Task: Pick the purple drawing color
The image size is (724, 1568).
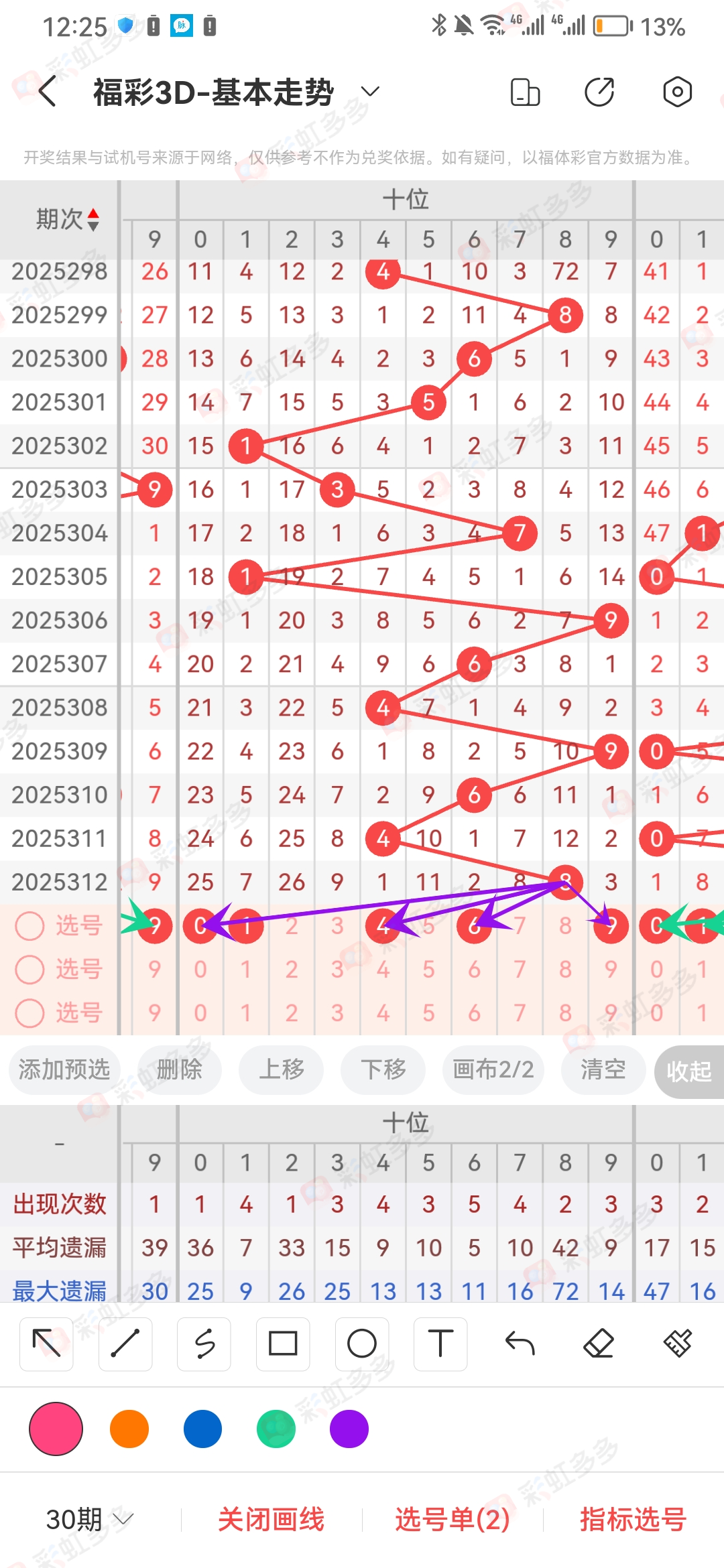Action: point(349,1429)
